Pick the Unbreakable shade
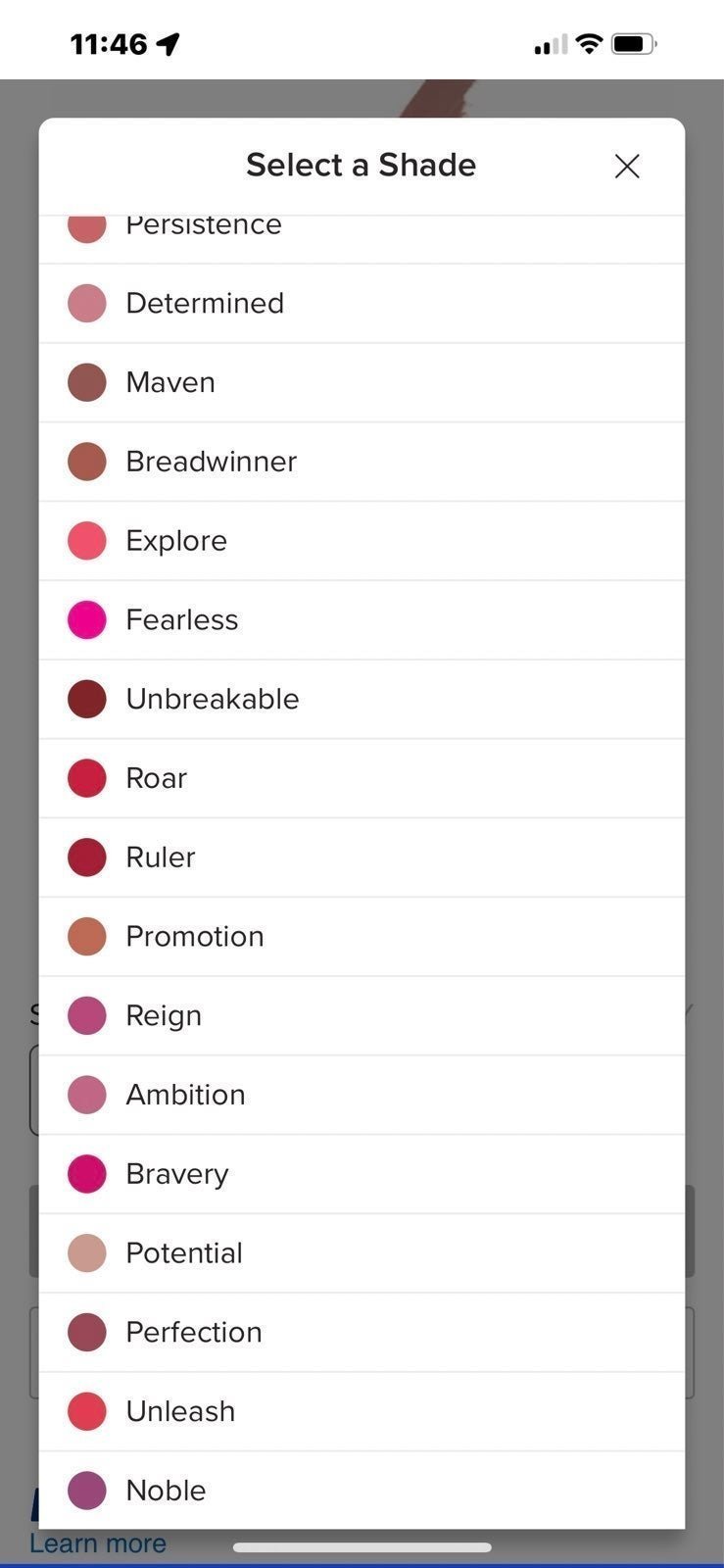724x1568 pixels. click(362, 700)
